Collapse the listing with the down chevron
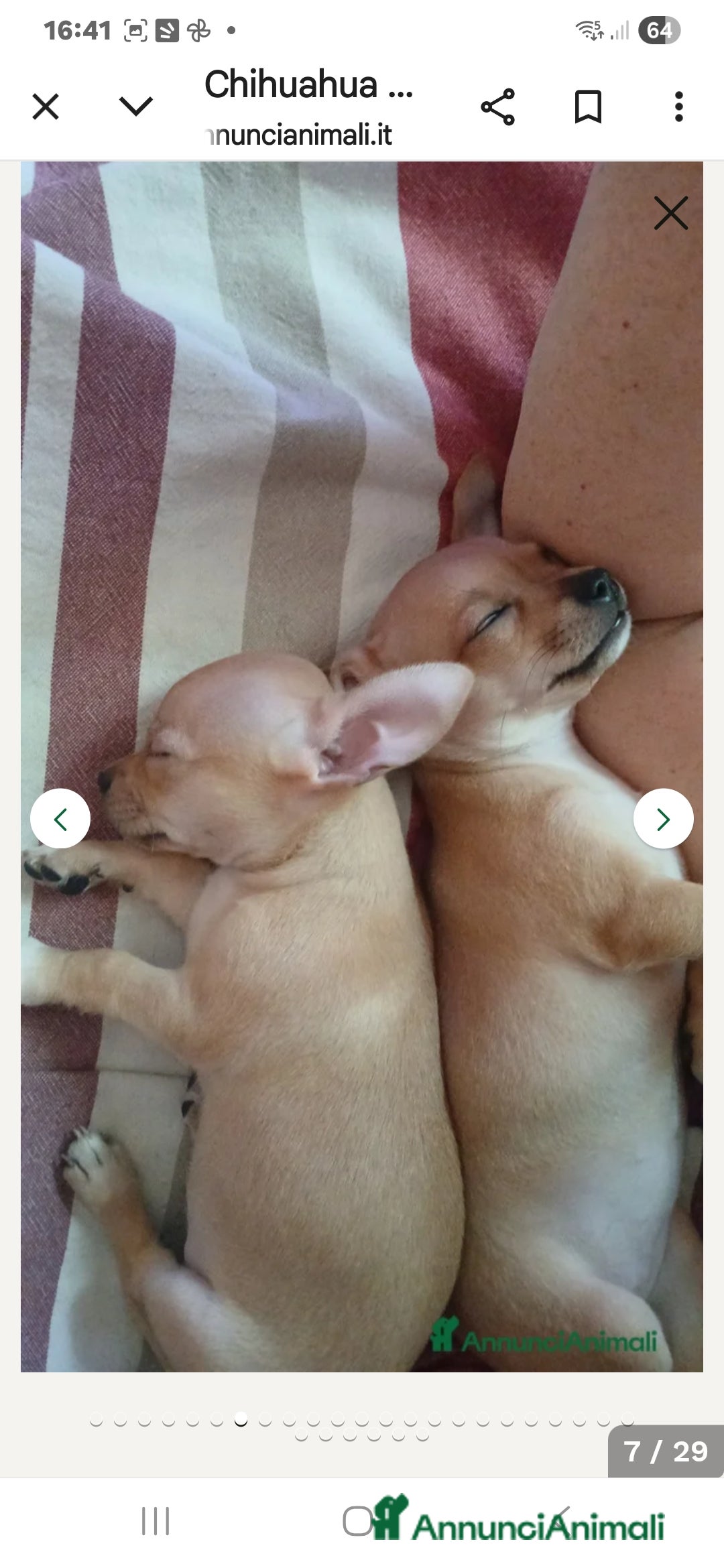Image resolution: width=724 pixels, height=1568 pixels. [135, 105]
